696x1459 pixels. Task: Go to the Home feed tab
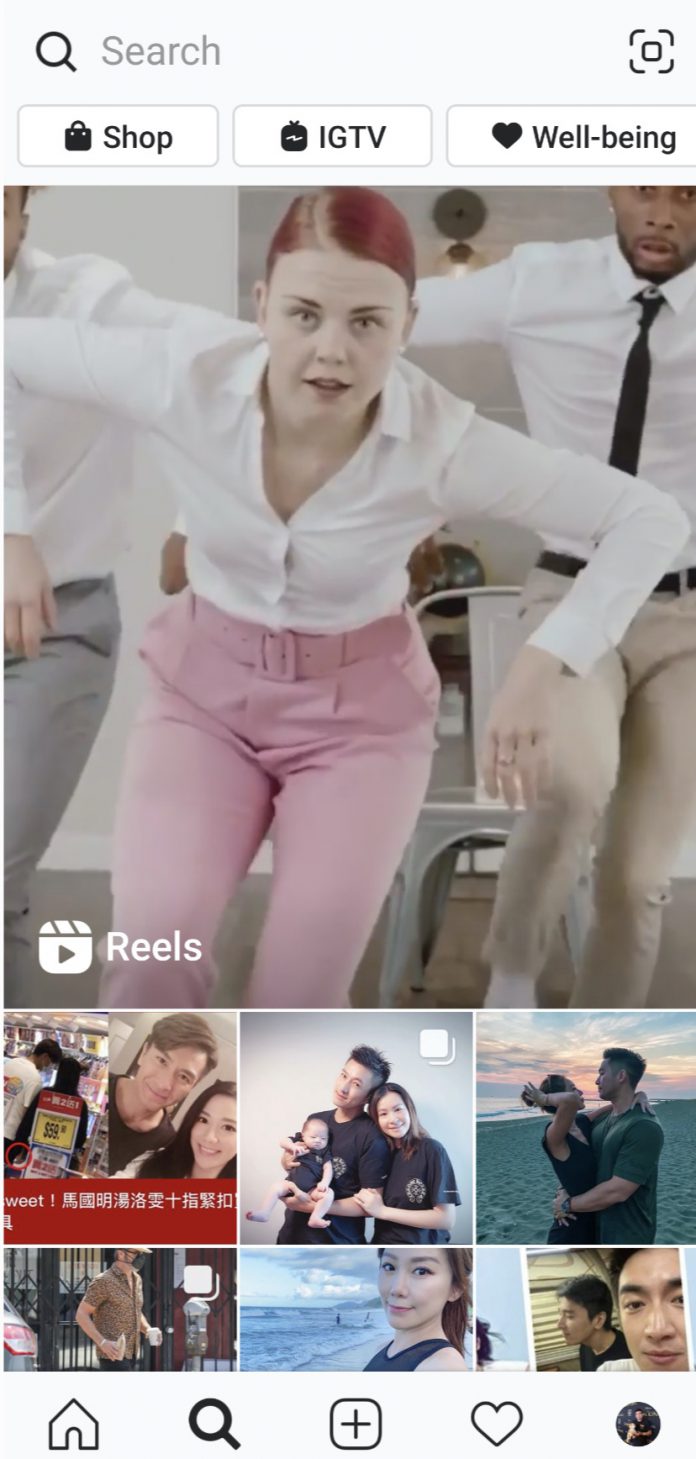74,1423
